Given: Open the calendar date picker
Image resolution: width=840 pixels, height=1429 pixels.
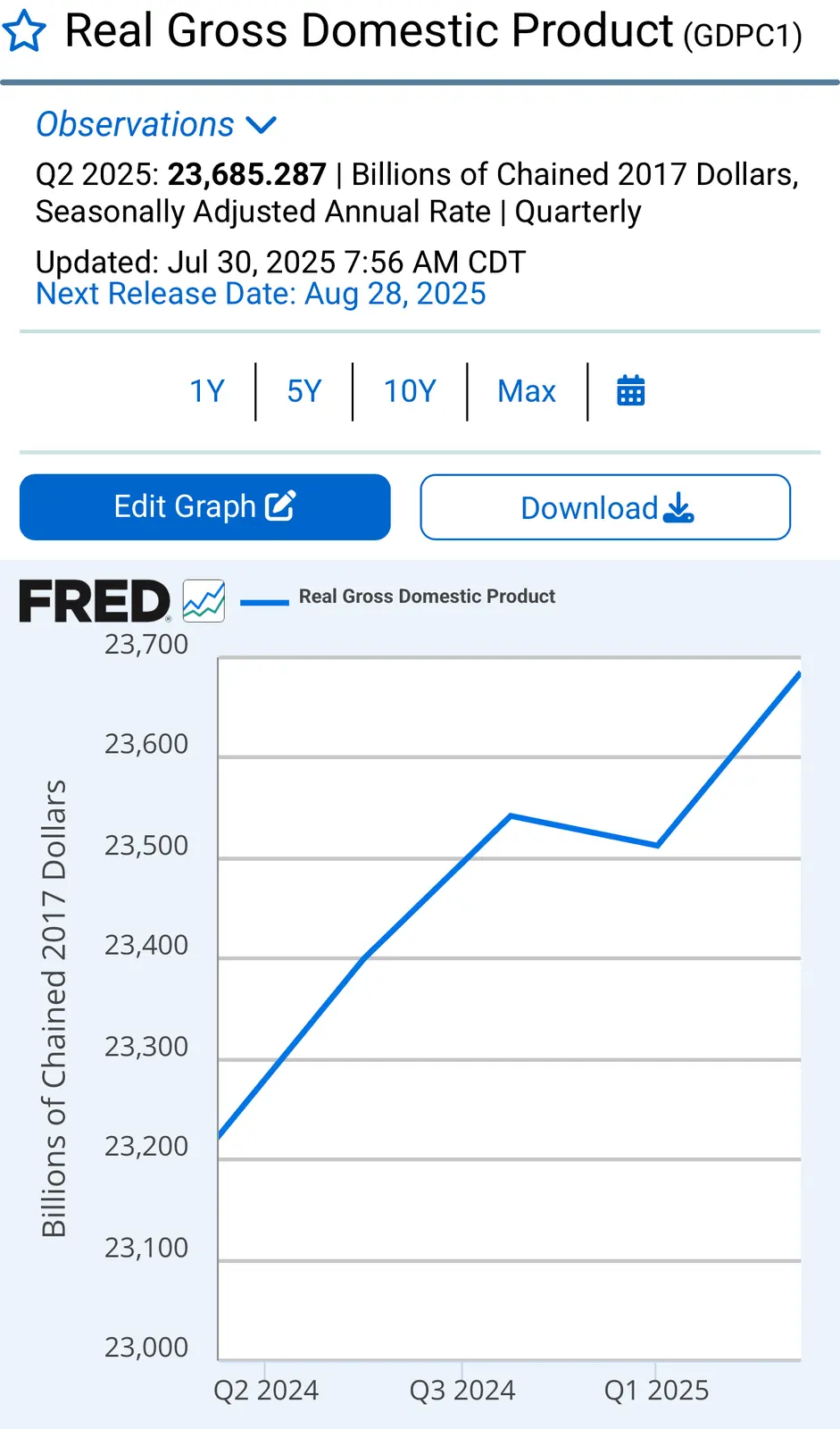Looking at the screenshot, I should pyautogui.click(x=630, y=391).
